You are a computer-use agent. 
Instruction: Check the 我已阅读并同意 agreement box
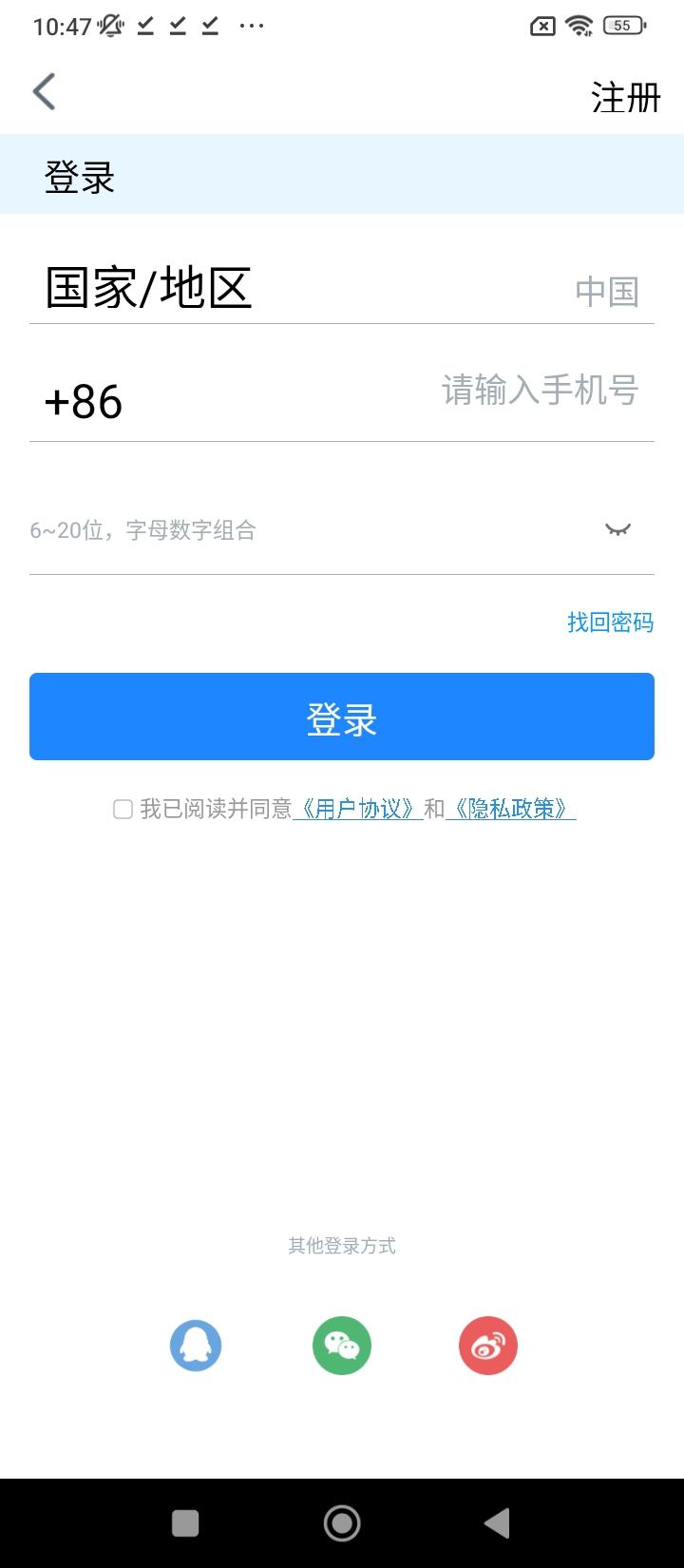pyautogui.click(x=123, y=809)
